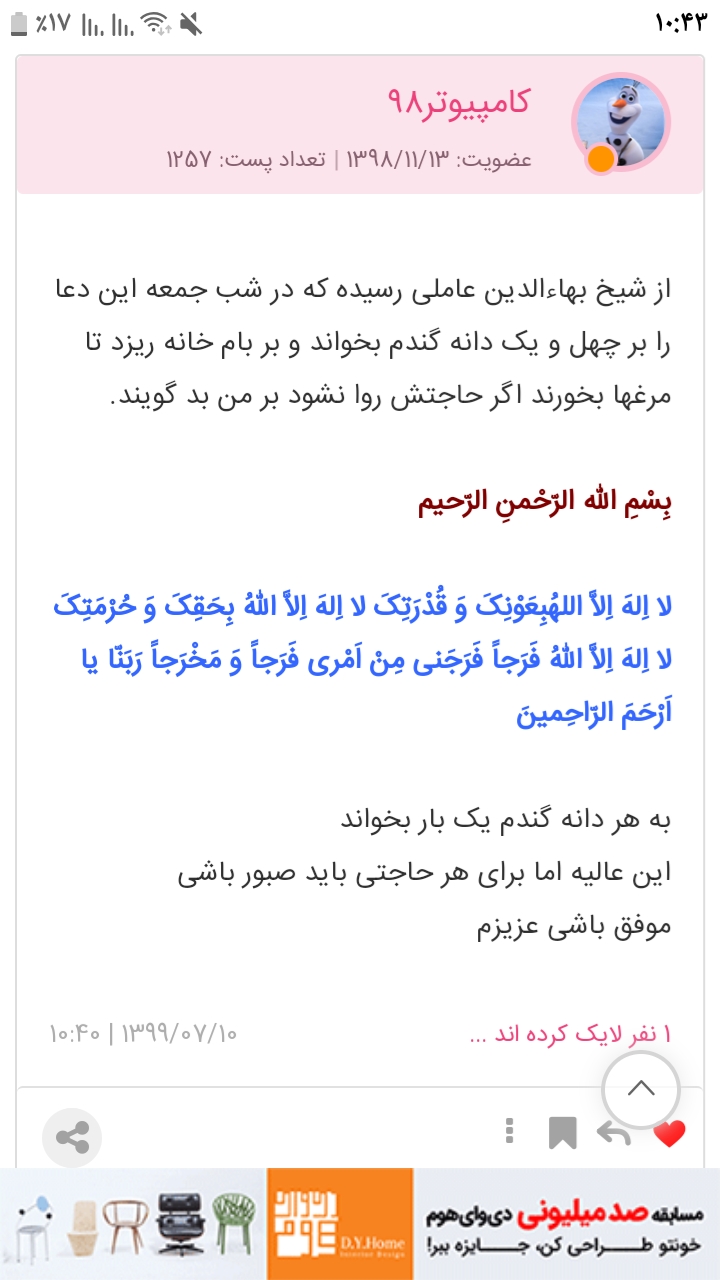Tap the scroll-to-top arrow button
720x1280 pixels.
(x=641, y=1089)
